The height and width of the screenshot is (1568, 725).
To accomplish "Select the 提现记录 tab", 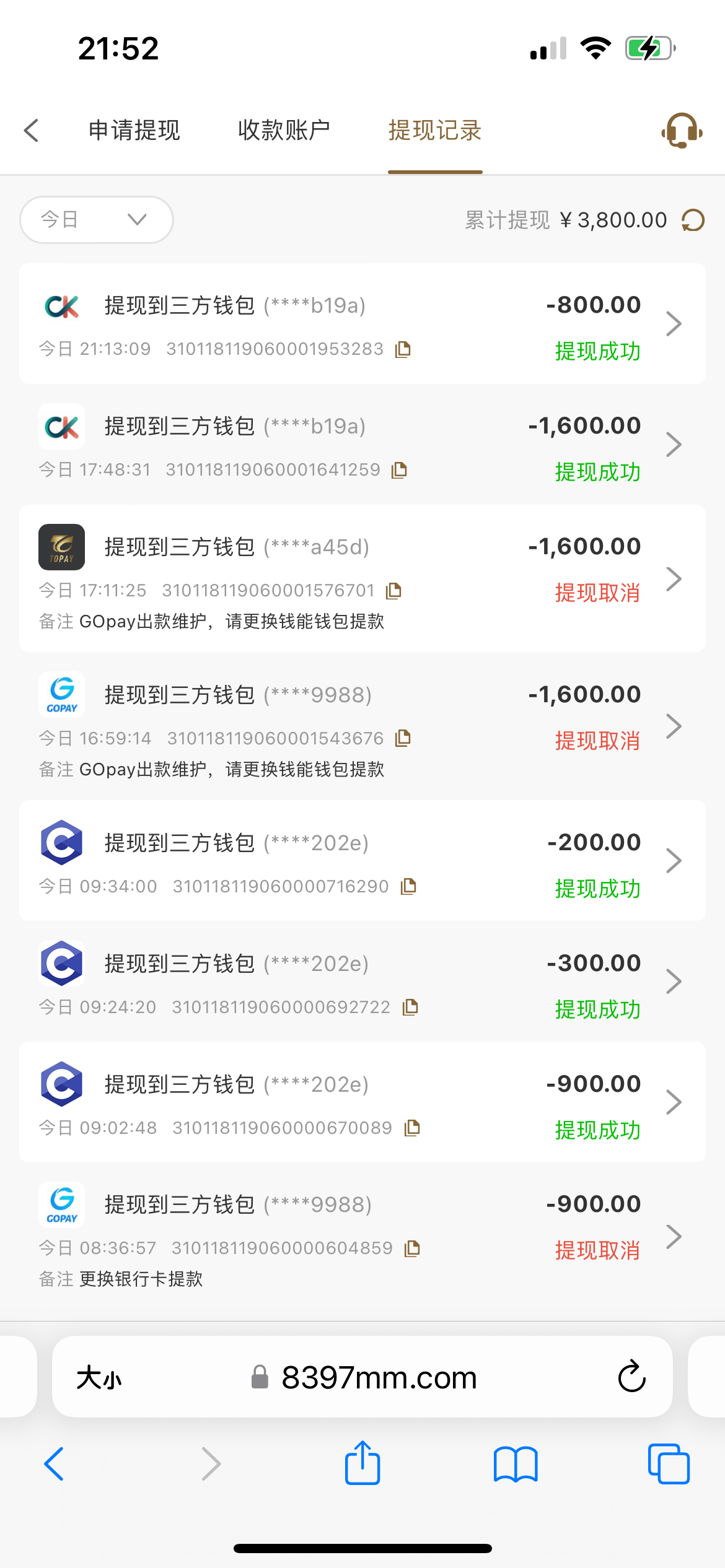I will (x=435, y=131).
